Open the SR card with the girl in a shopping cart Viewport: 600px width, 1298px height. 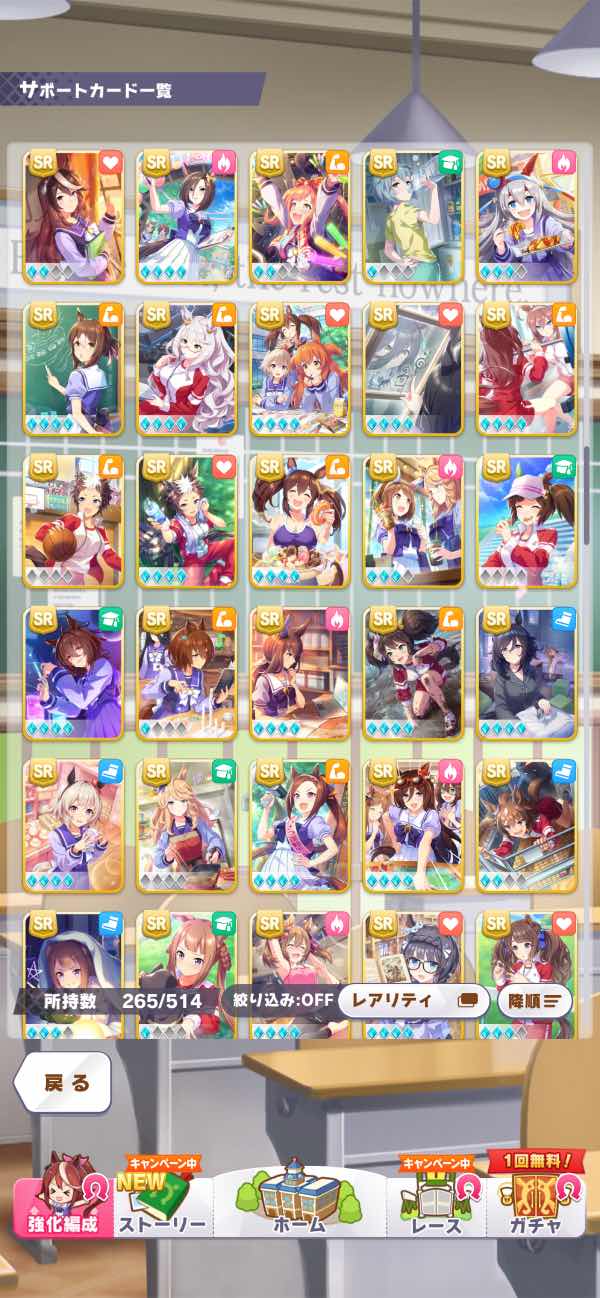[x=526, y=824]
